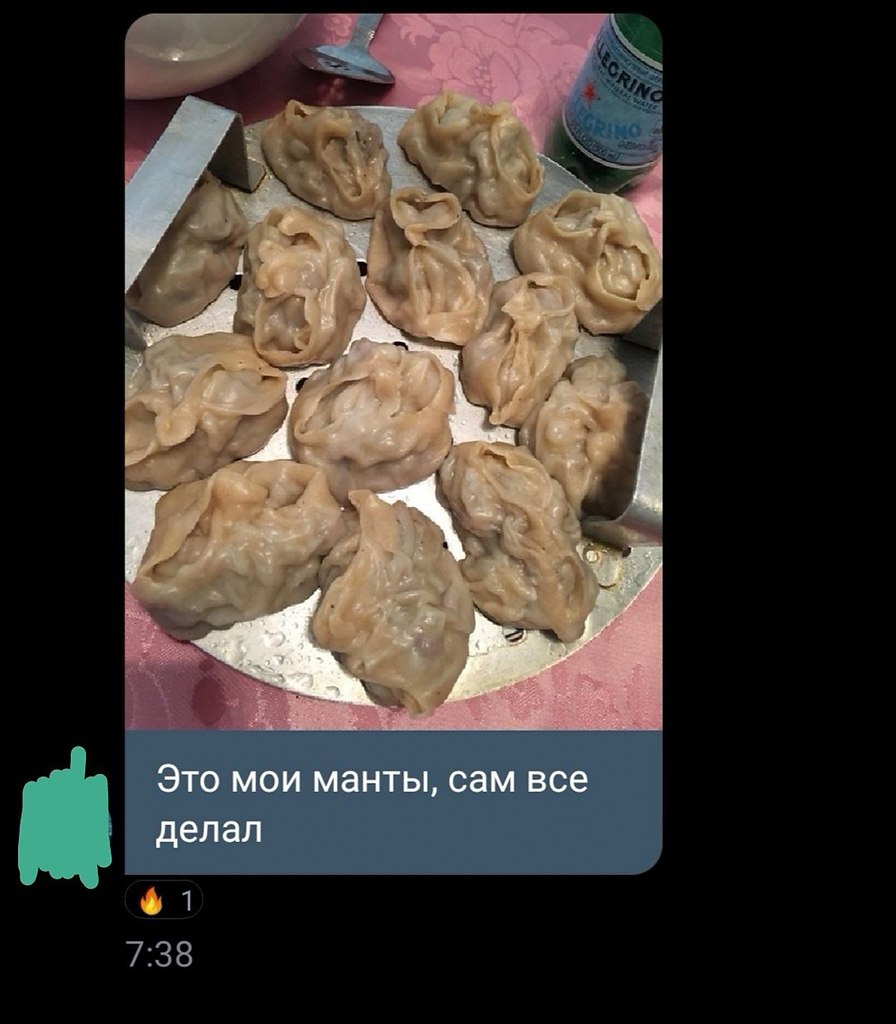Open the manti photo in the message
The height and width of the screenshot is (1024, 896).
click(393, 372)
